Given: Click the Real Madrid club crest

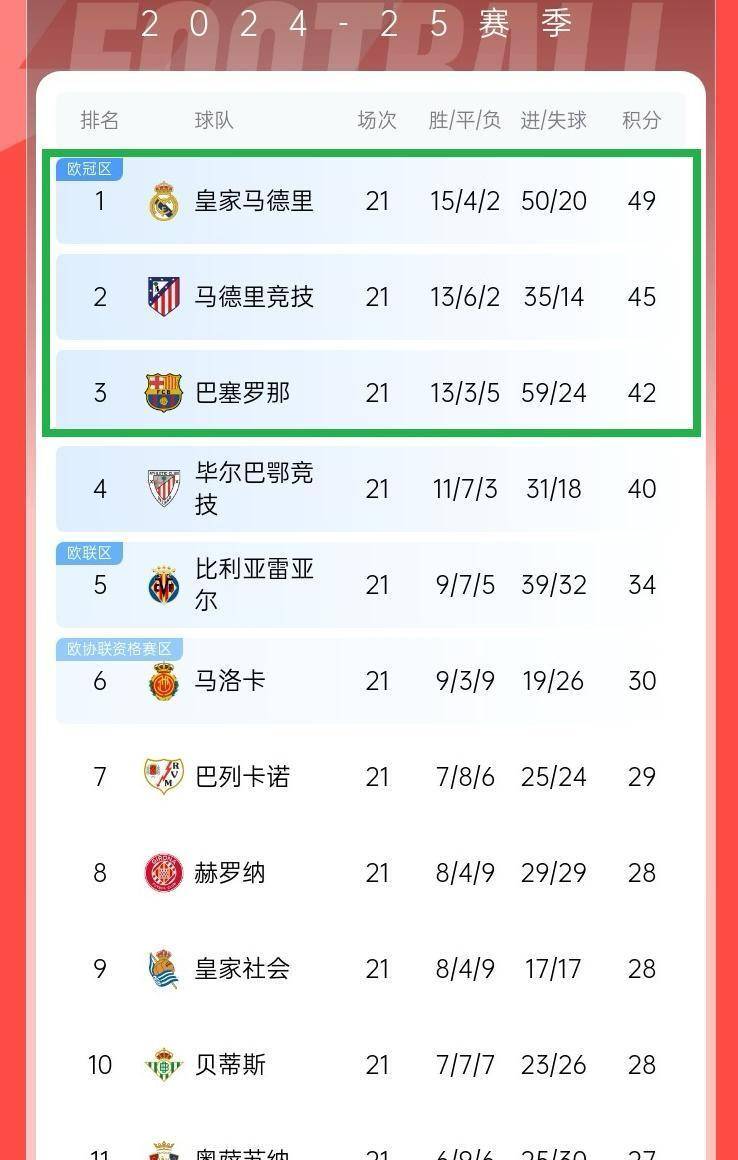Looking at the screenshot, I should pyautogui.click(x=163, y=200).
